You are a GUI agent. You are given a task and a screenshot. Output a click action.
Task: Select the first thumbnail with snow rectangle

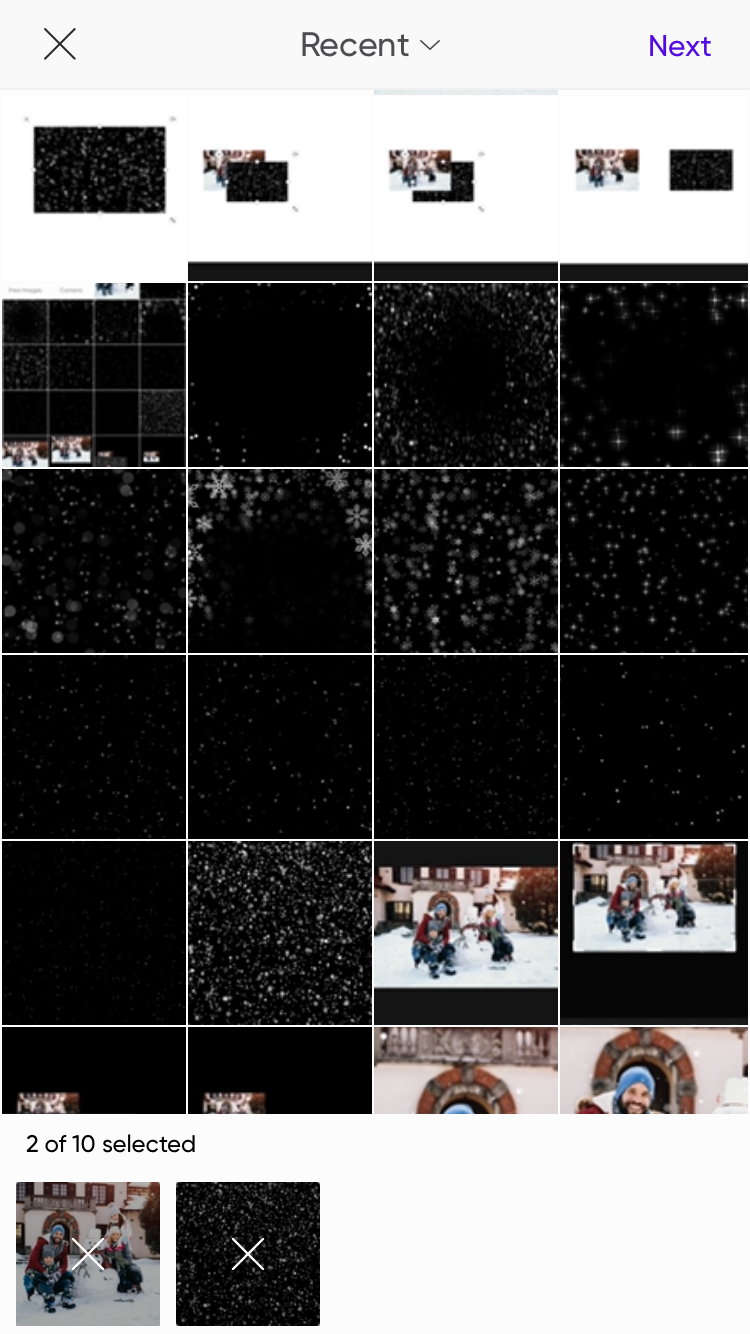click(x=94, y=185)
